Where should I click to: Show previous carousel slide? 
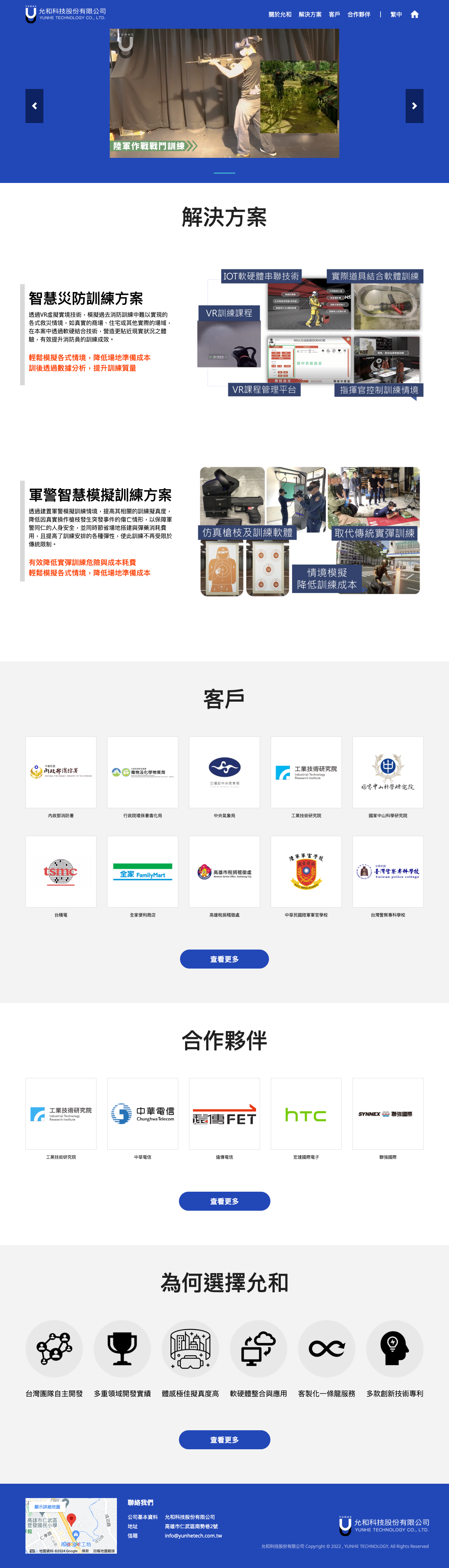34,106
